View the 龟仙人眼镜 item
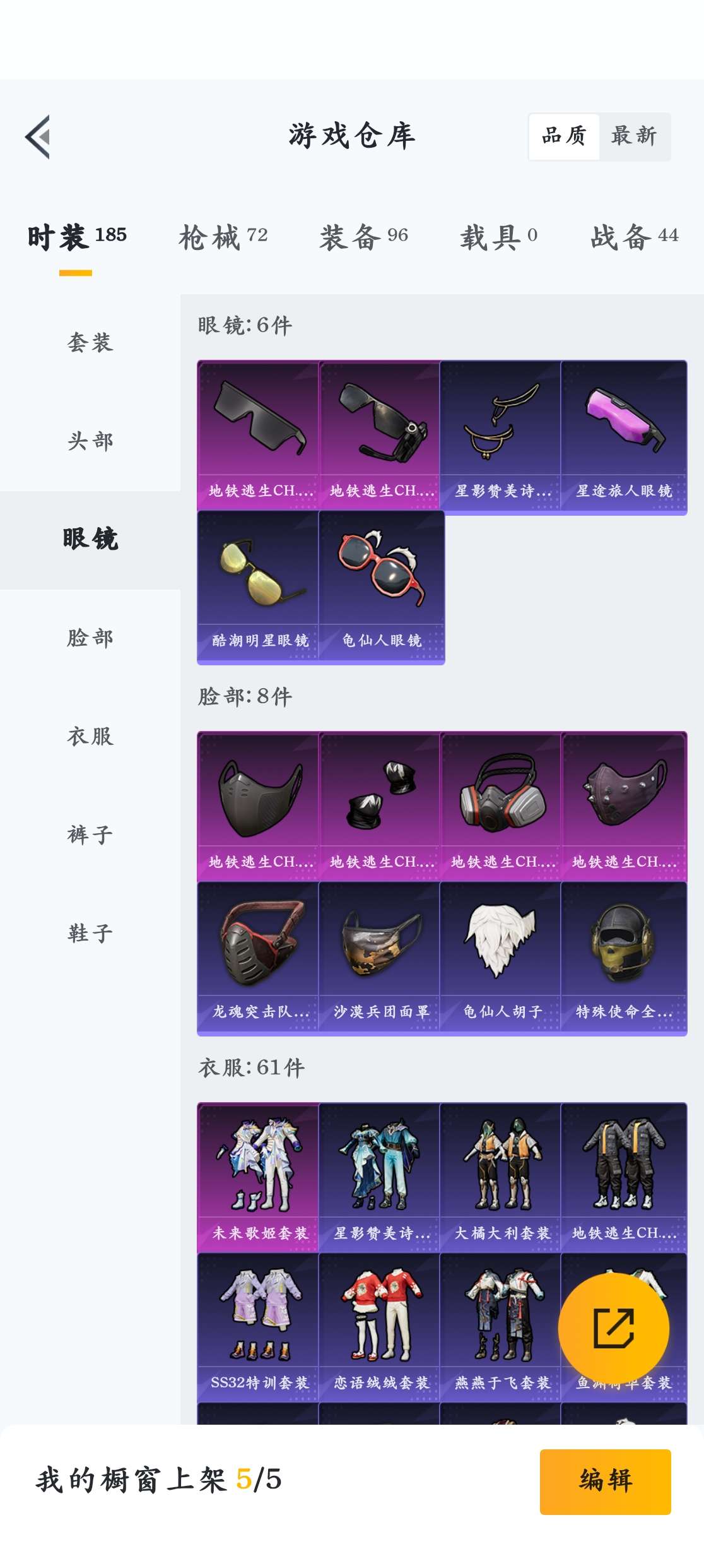This screenshot has width=704, height=1568. (x=380, y=586)
